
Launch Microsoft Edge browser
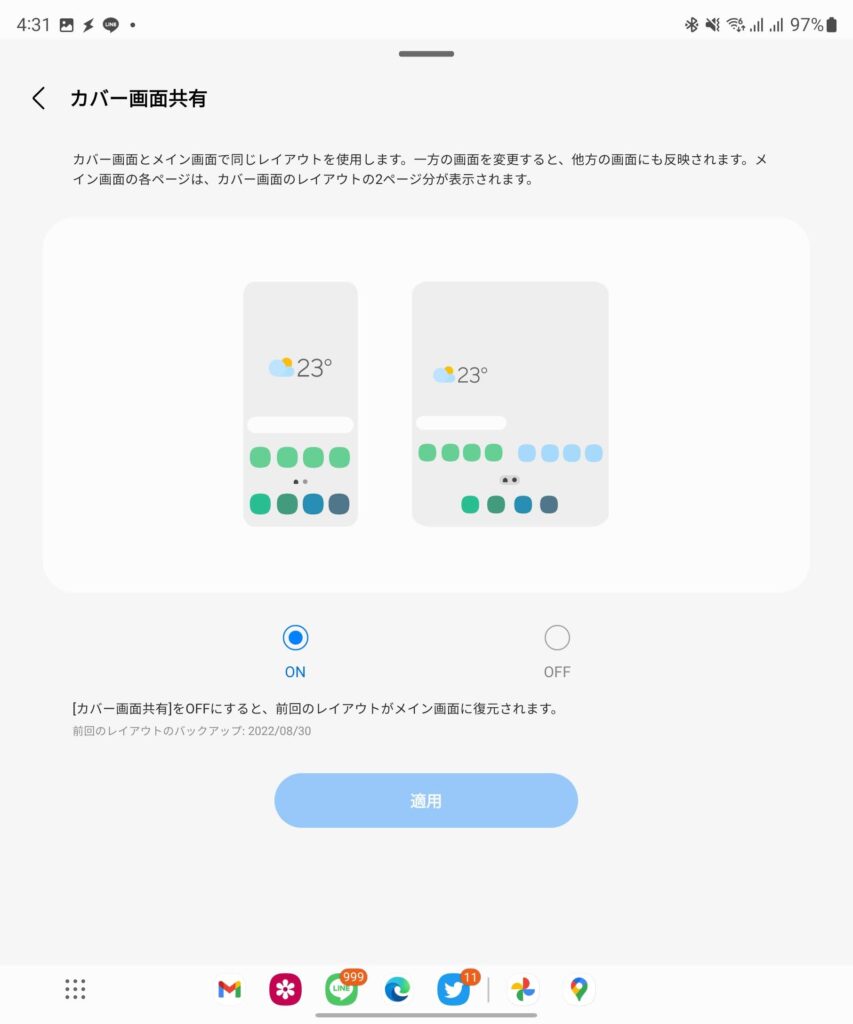click(397, 990)
